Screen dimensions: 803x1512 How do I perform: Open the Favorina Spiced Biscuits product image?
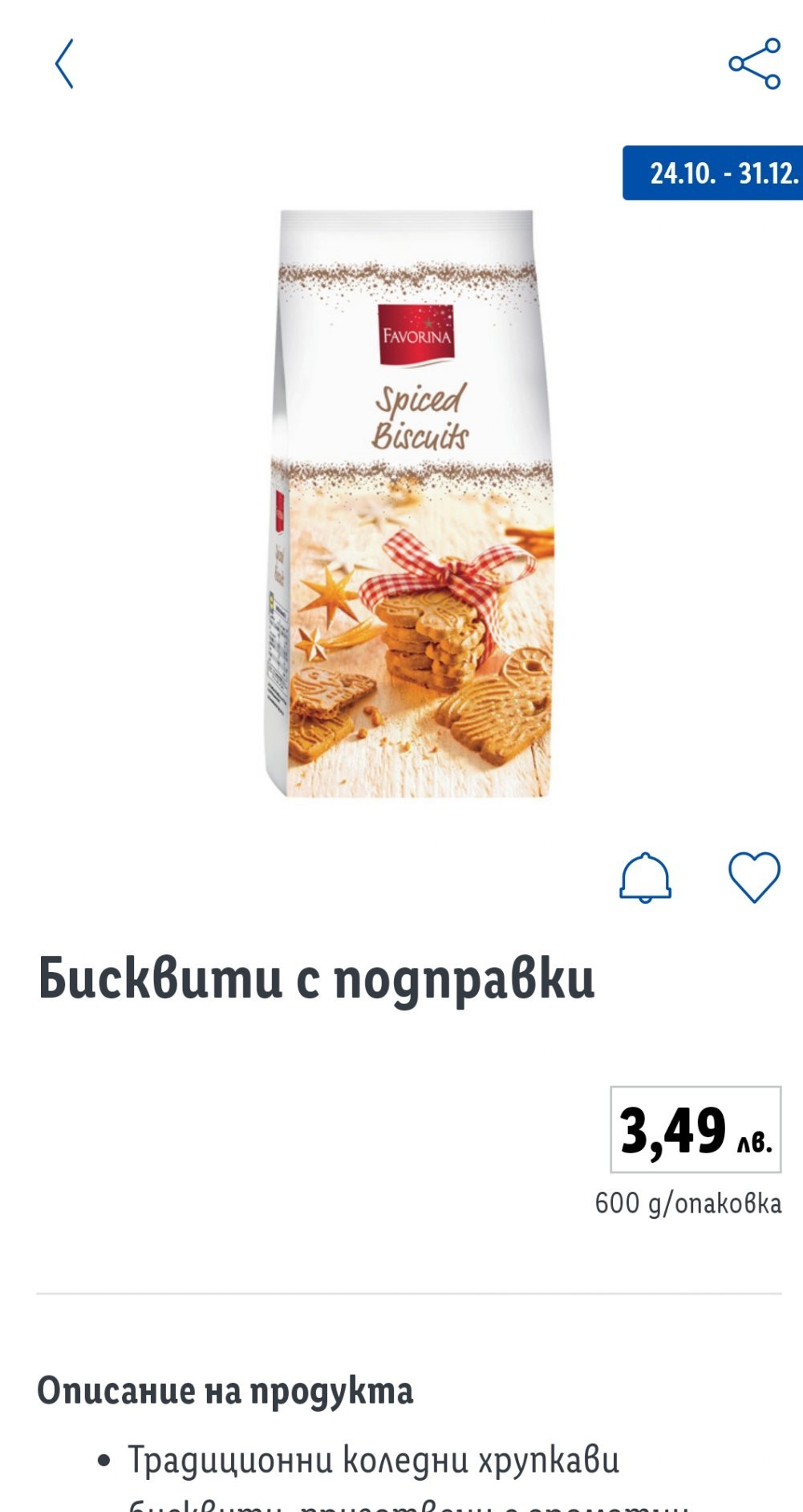(409, 504)
